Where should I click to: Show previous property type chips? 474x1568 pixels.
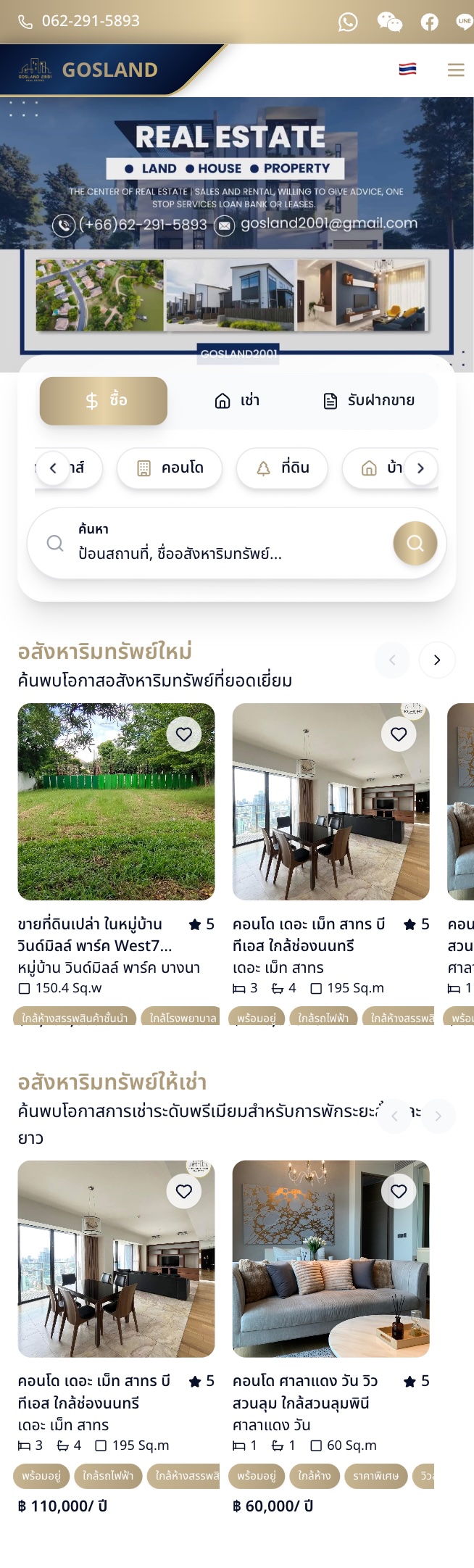pos(52,468)
